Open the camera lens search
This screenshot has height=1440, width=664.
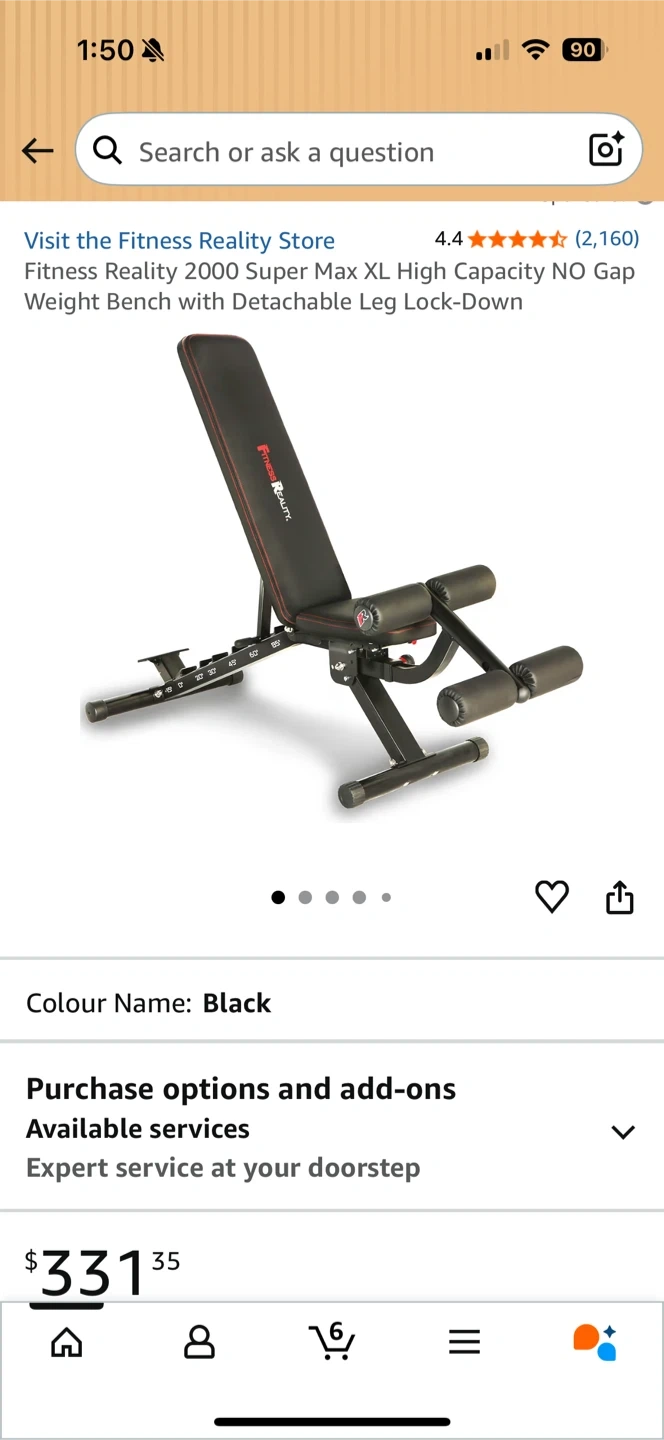pos(606,151)
